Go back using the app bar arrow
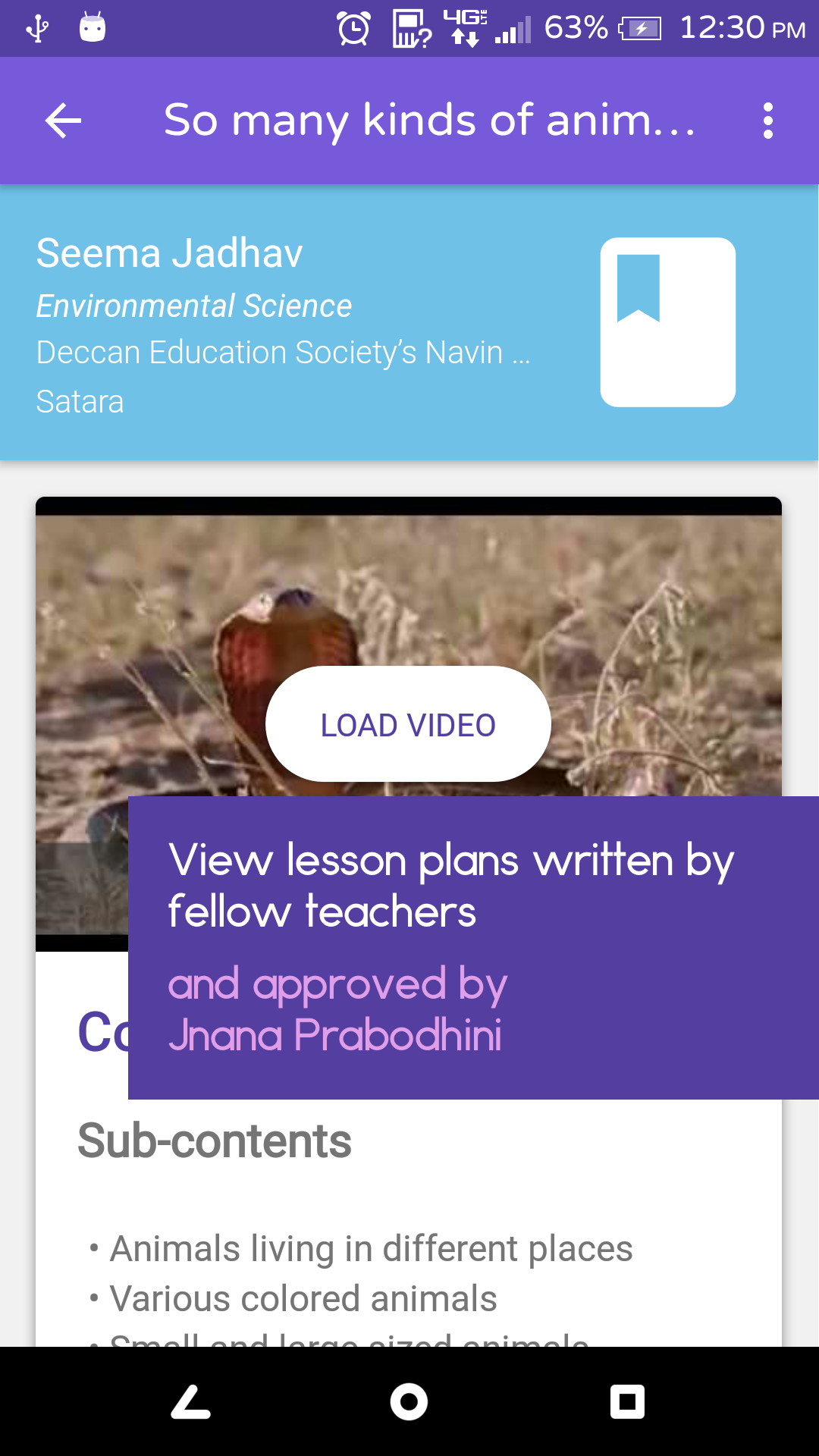This screenshot has width=819, height=1456. tap(63, 121)
